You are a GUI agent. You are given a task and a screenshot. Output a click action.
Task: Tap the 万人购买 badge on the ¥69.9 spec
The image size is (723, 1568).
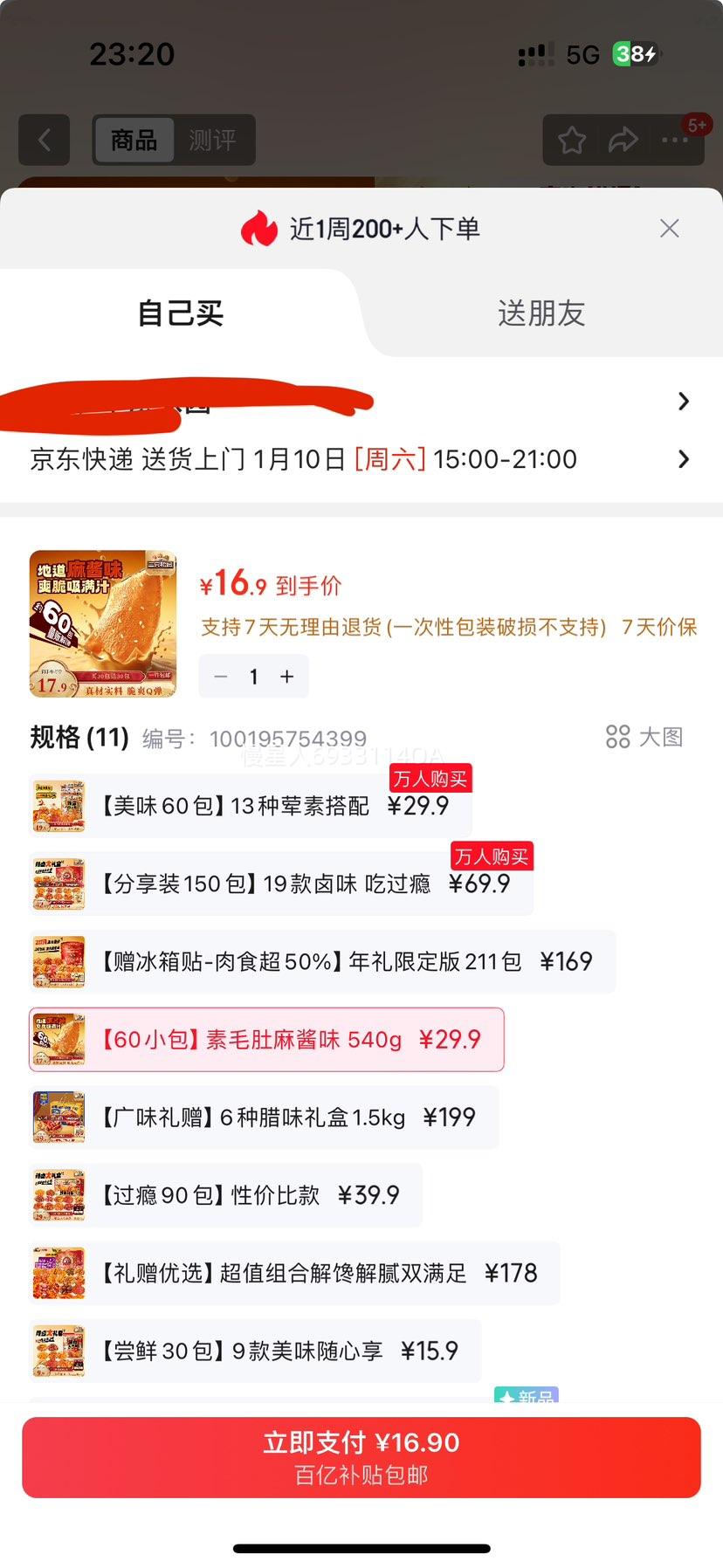tap(491, 856)
